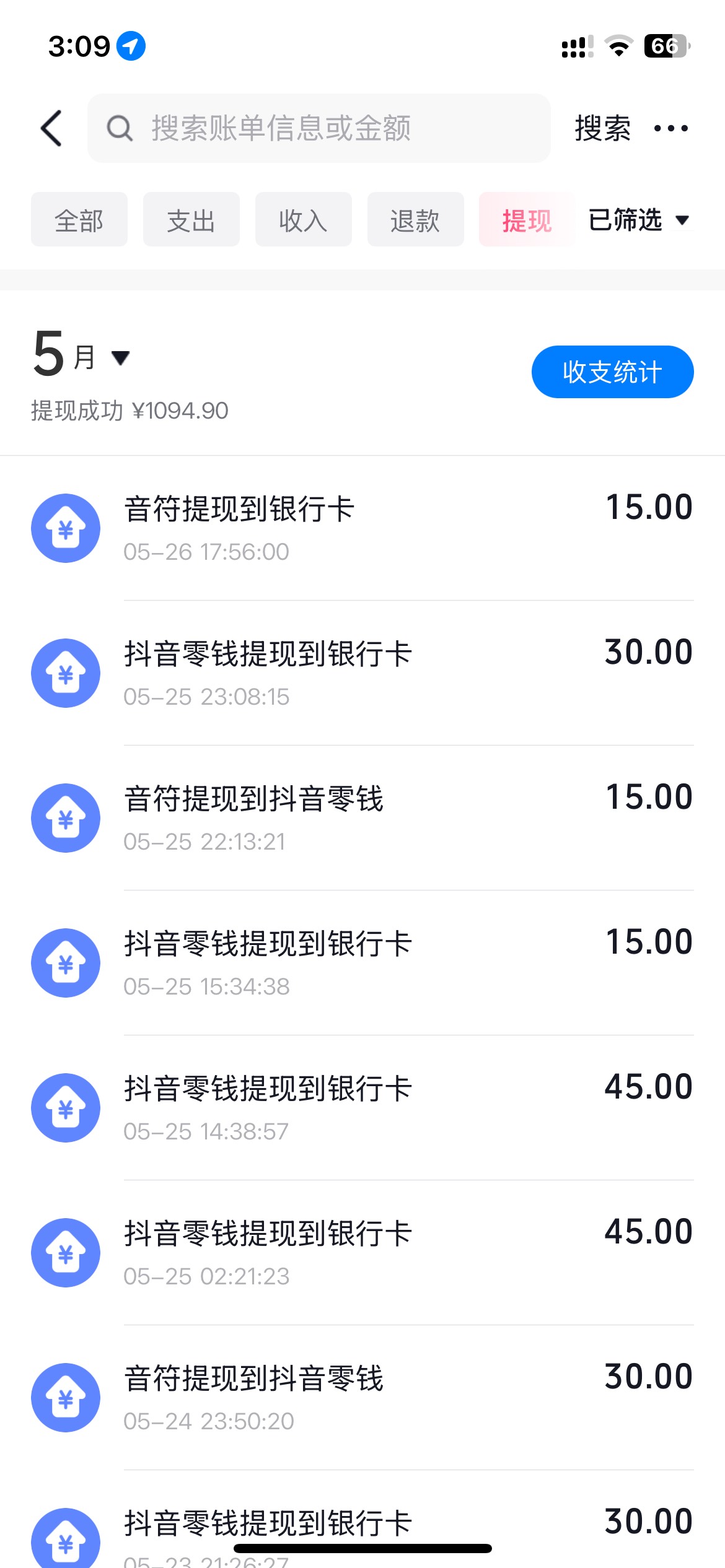This screenshot has width=725, height=1568.
Task: Tap the 搜索 button
Action: (x=602, y=128)
